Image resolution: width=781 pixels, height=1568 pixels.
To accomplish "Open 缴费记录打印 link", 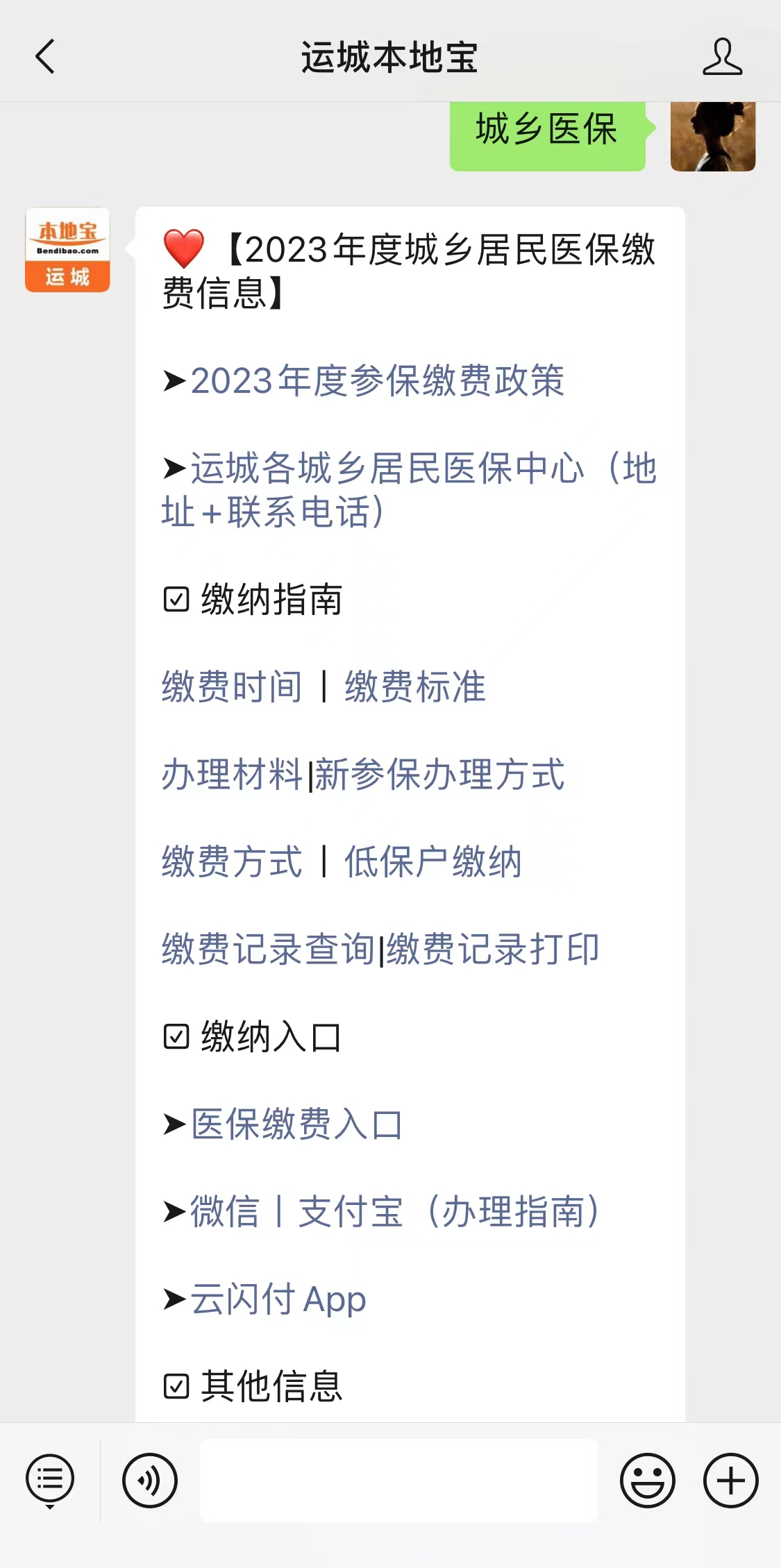I will pos(493,950).
